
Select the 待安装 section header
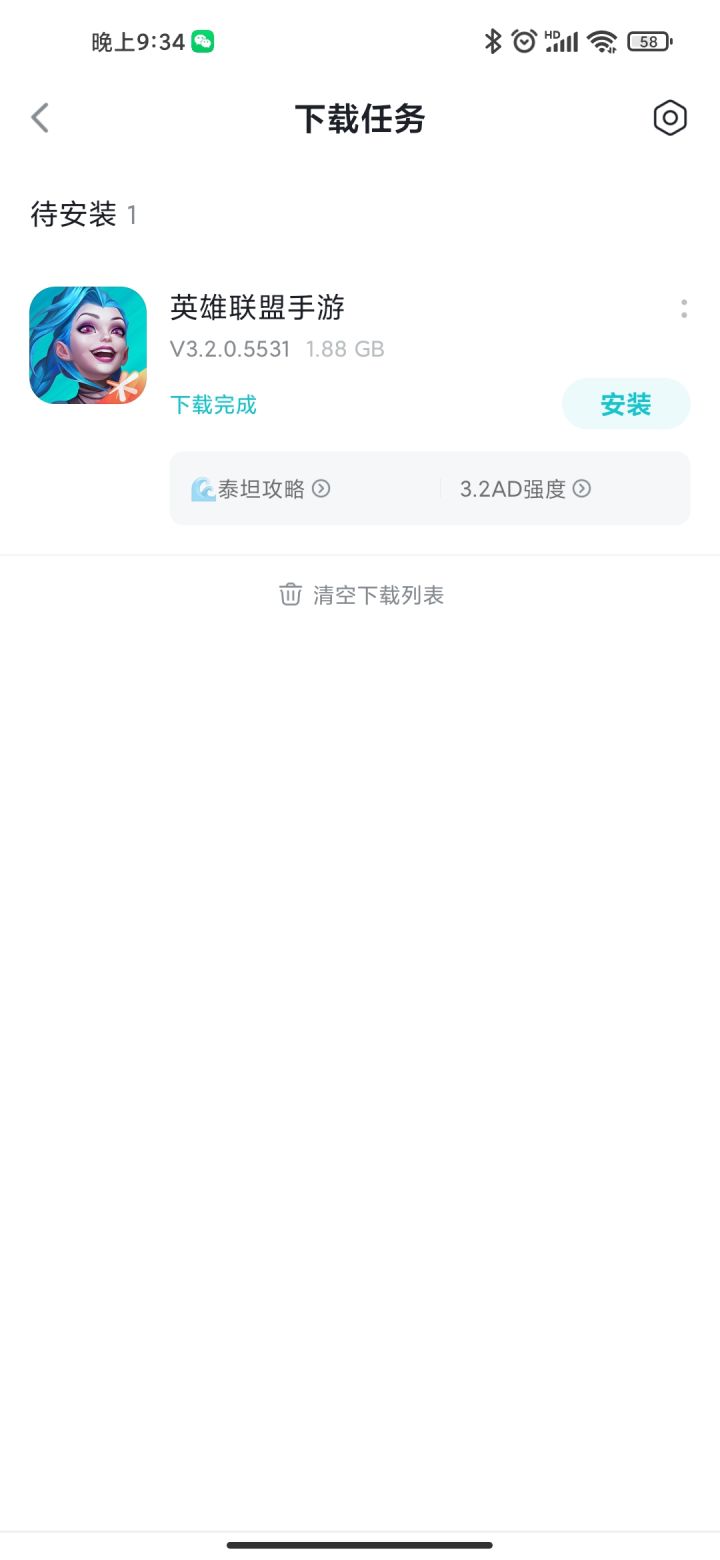coord(77,214)
